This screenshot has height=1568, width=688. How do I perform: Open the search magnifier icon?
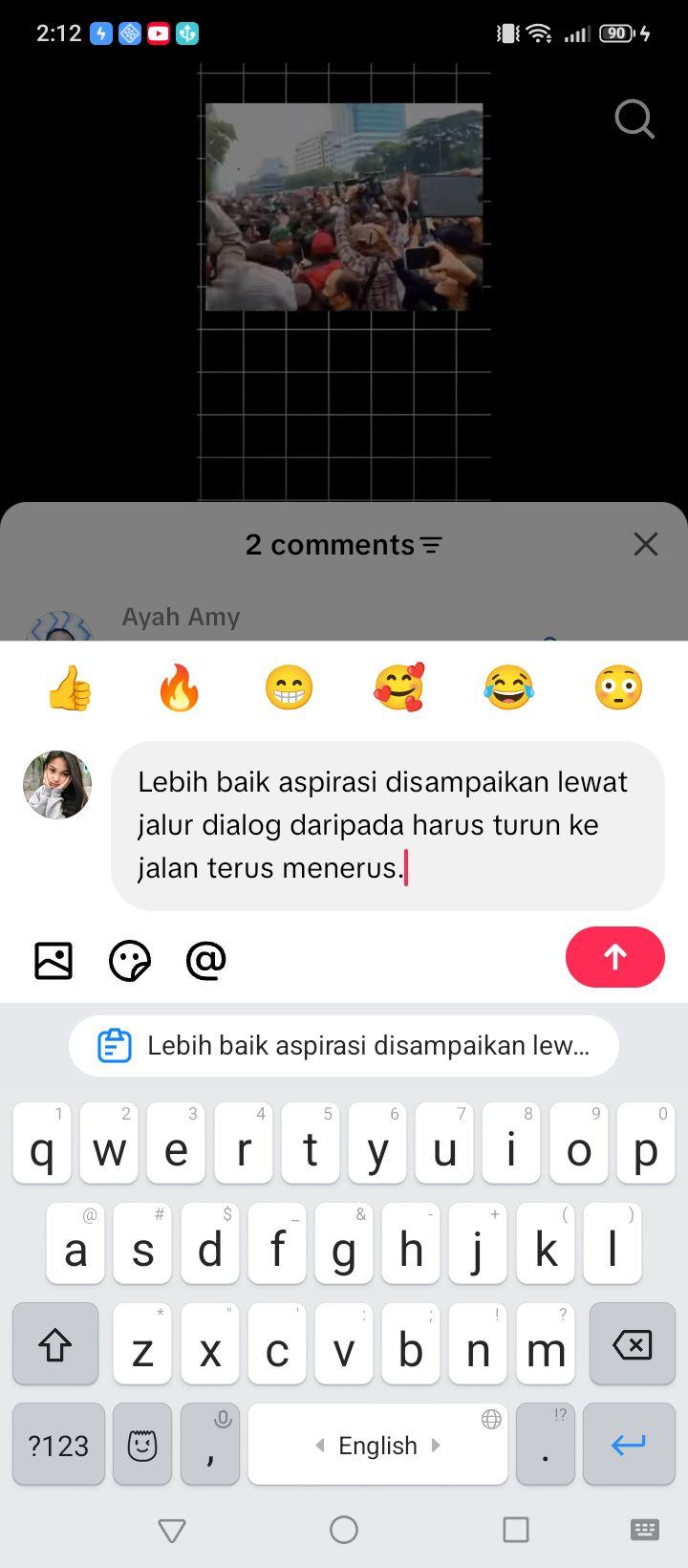point(634,120)
